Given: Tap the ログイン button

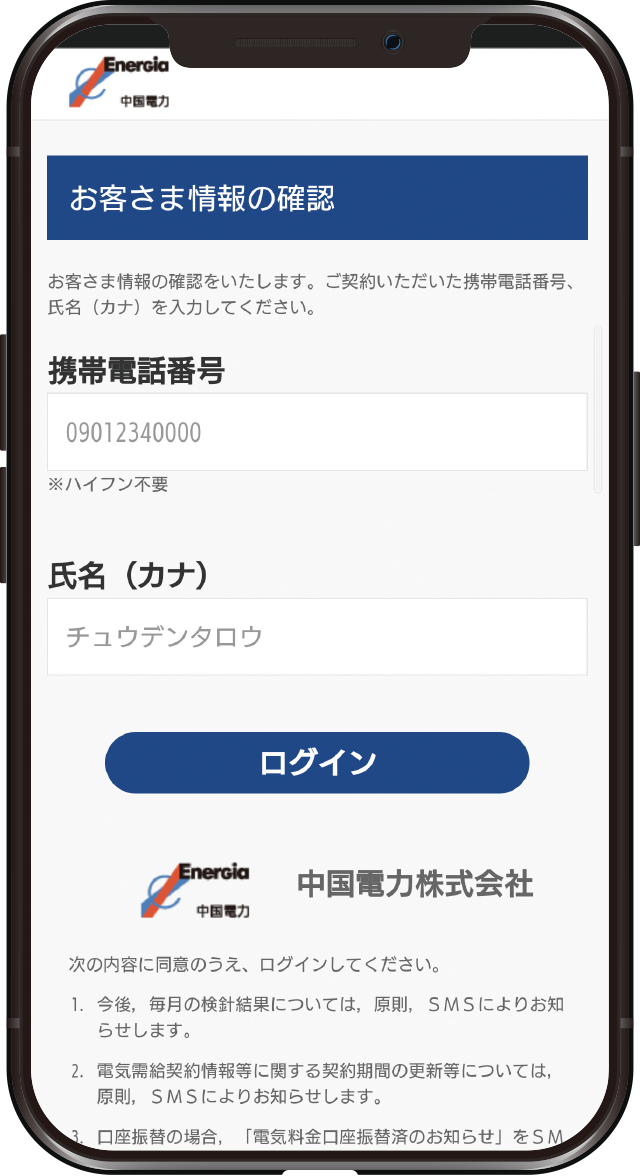Looking at the screenshot, I should click(316, 763).
